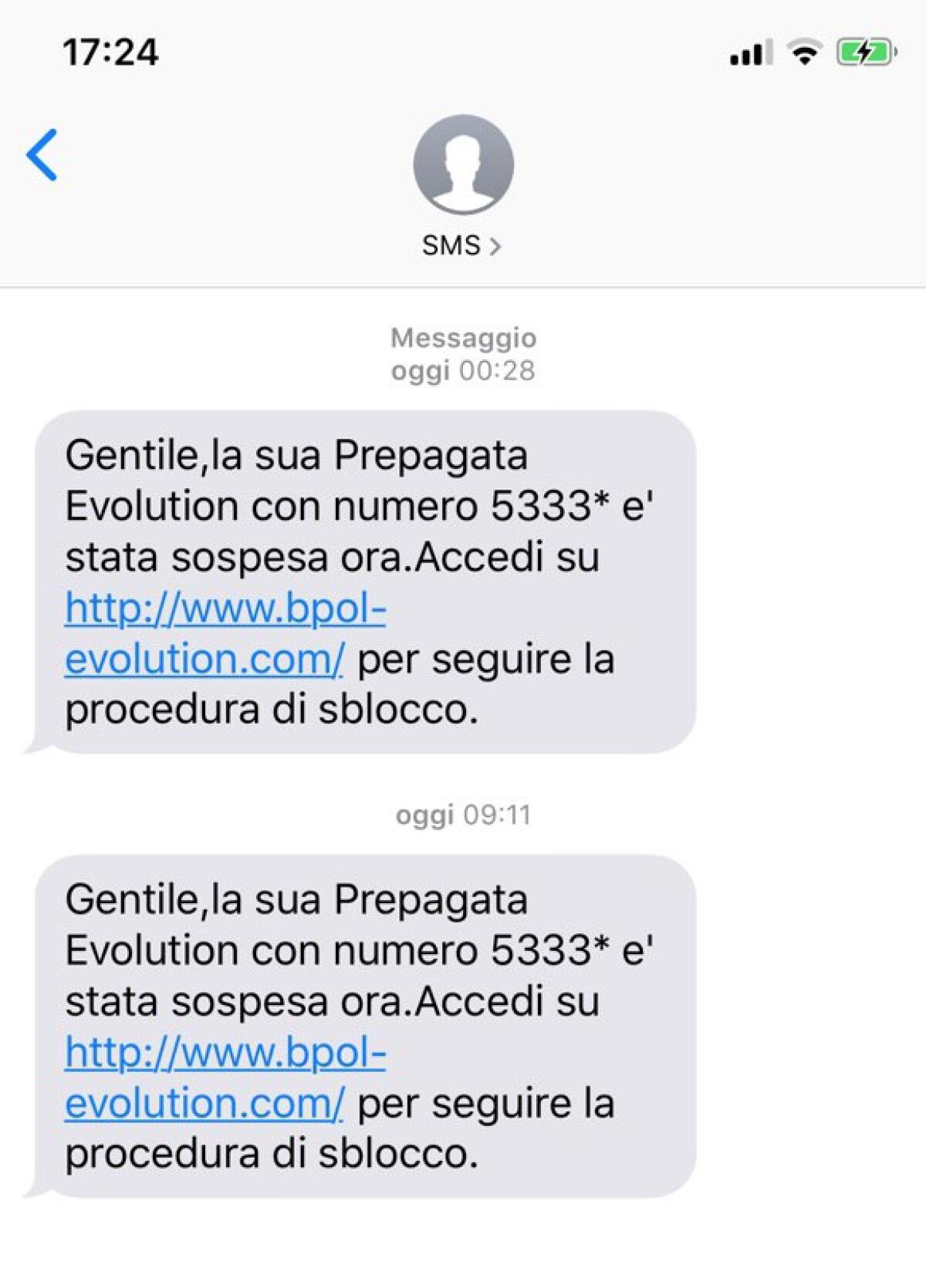
Task: Expand the conversation info with the arrow next to SMS
Action: (x=497, y=245)
